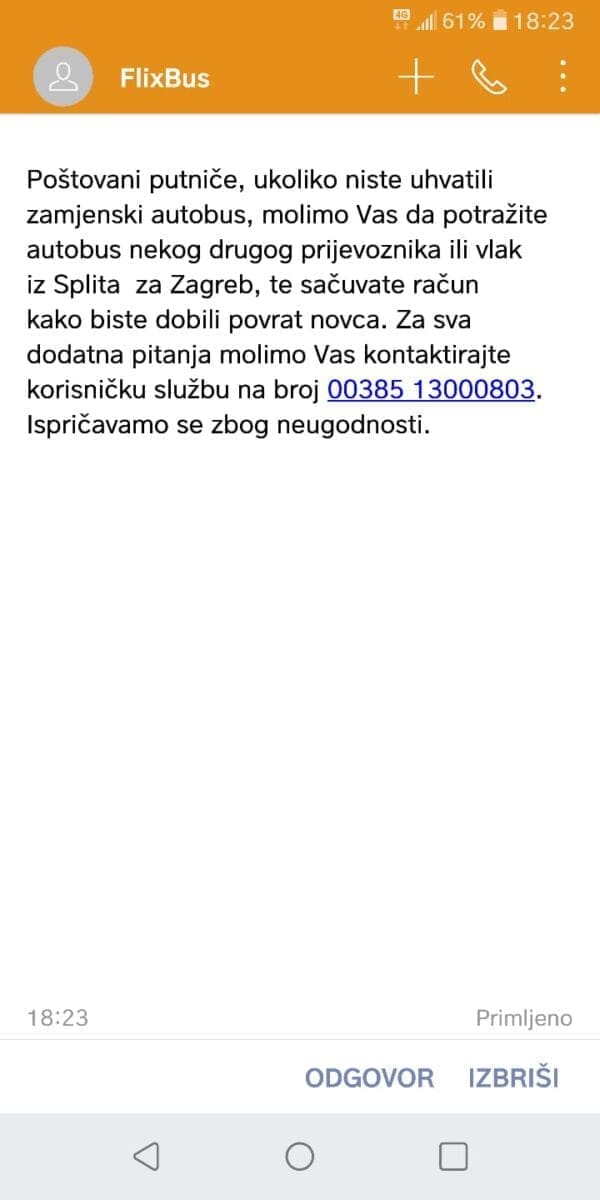Open the three-dot overflow menu
600x1200 pixels.
click(563, 77)
